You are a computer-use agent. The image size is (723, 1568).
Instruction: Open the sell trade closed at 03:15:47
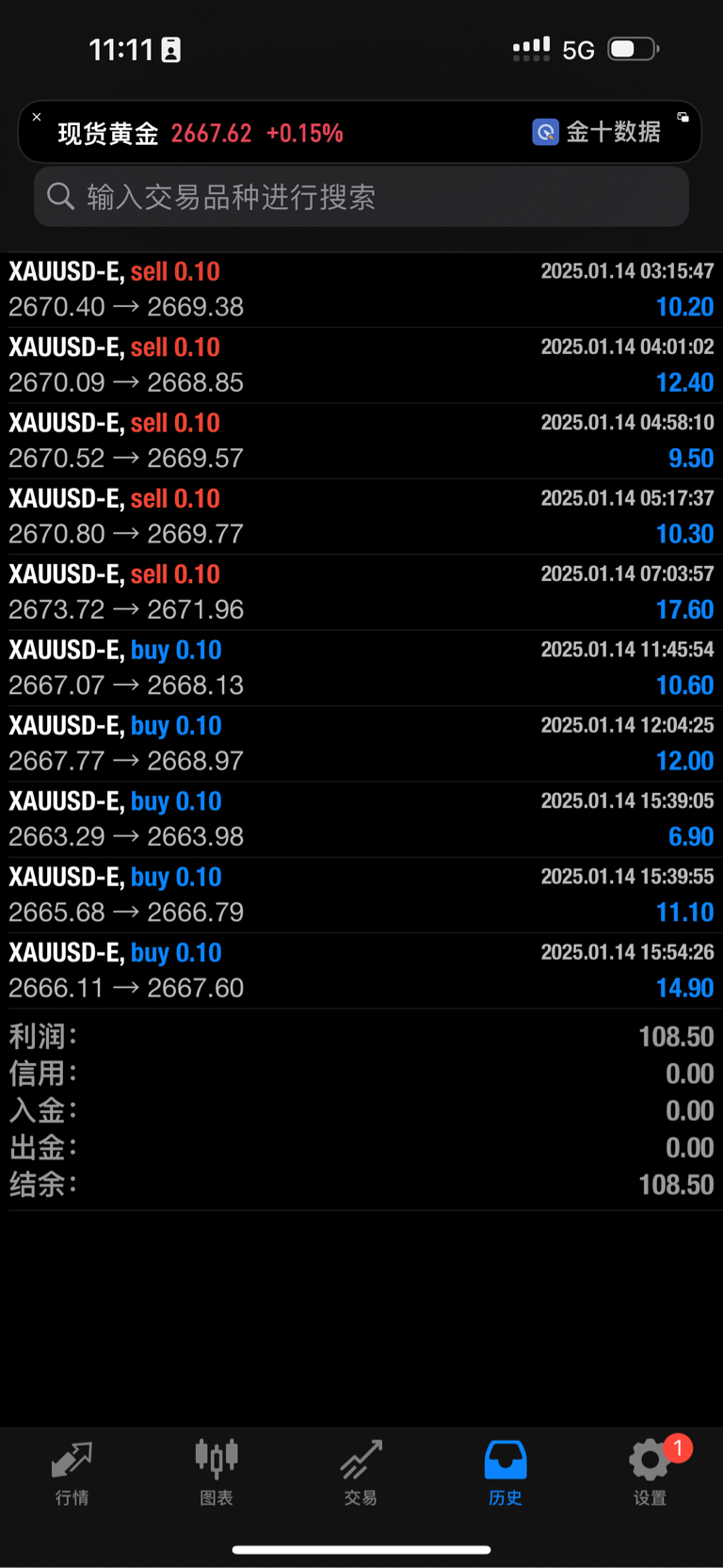361,289
